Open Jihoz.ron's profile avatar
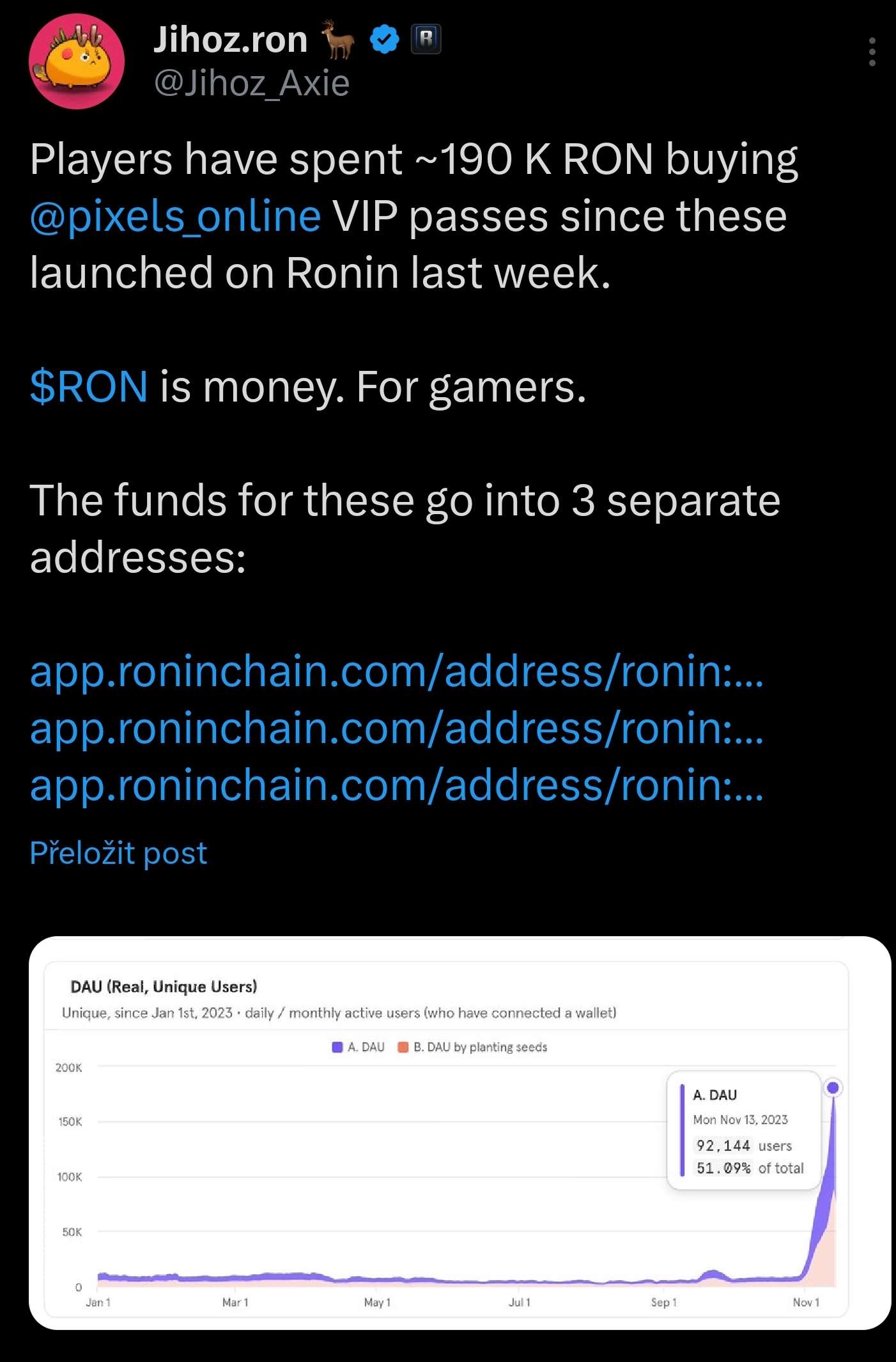Screen dimensions: 896x1362 pyautogui.click(x=77, y=61)
